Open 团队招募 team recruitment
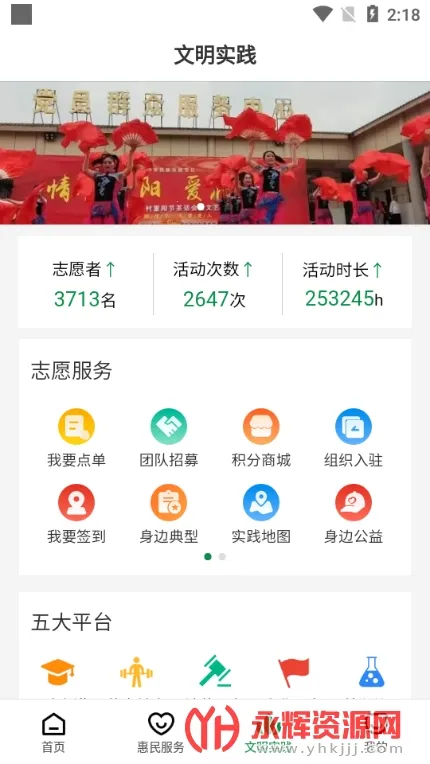Image resolution: width=430 pixels, height=764 pixels. 168,438
